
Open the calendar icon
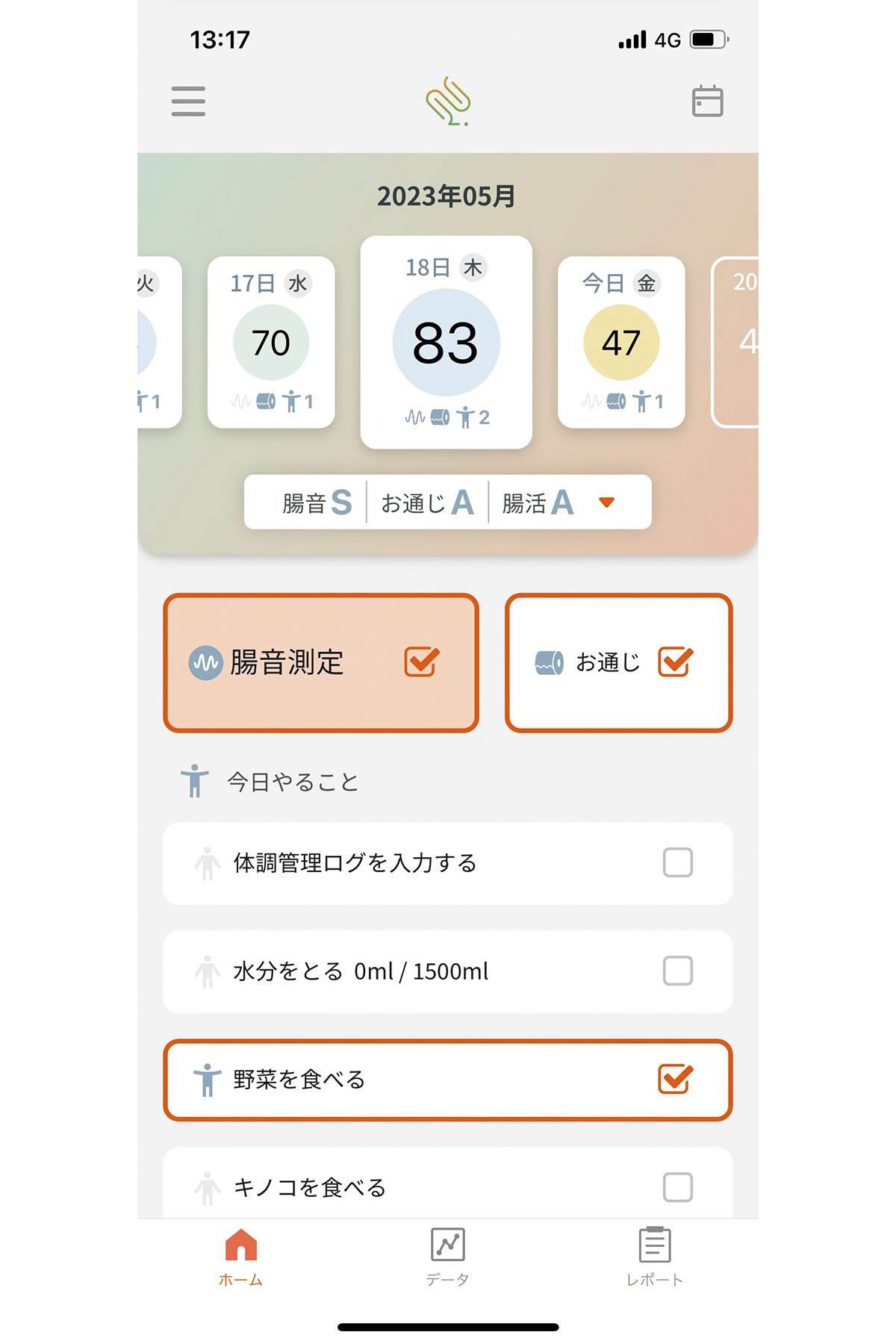point(707,102)
